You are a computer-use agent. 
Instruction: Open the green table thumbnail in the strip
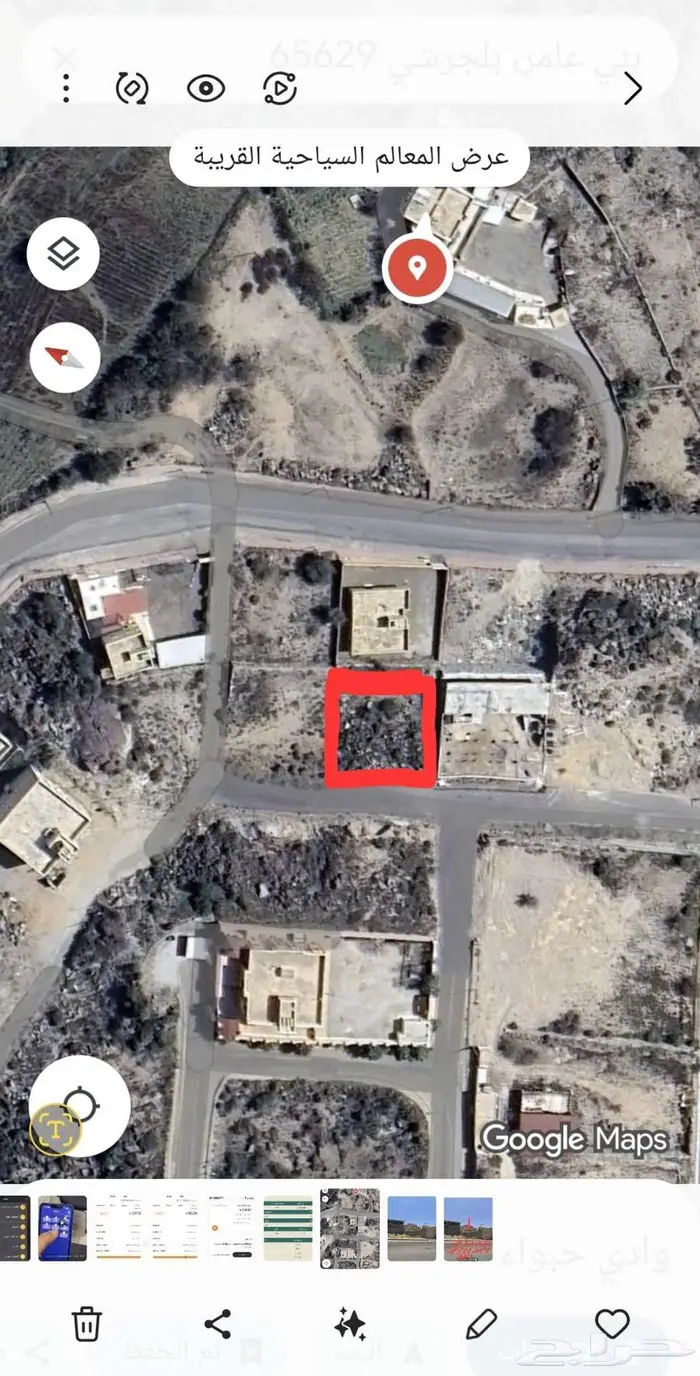[288, 1228]
